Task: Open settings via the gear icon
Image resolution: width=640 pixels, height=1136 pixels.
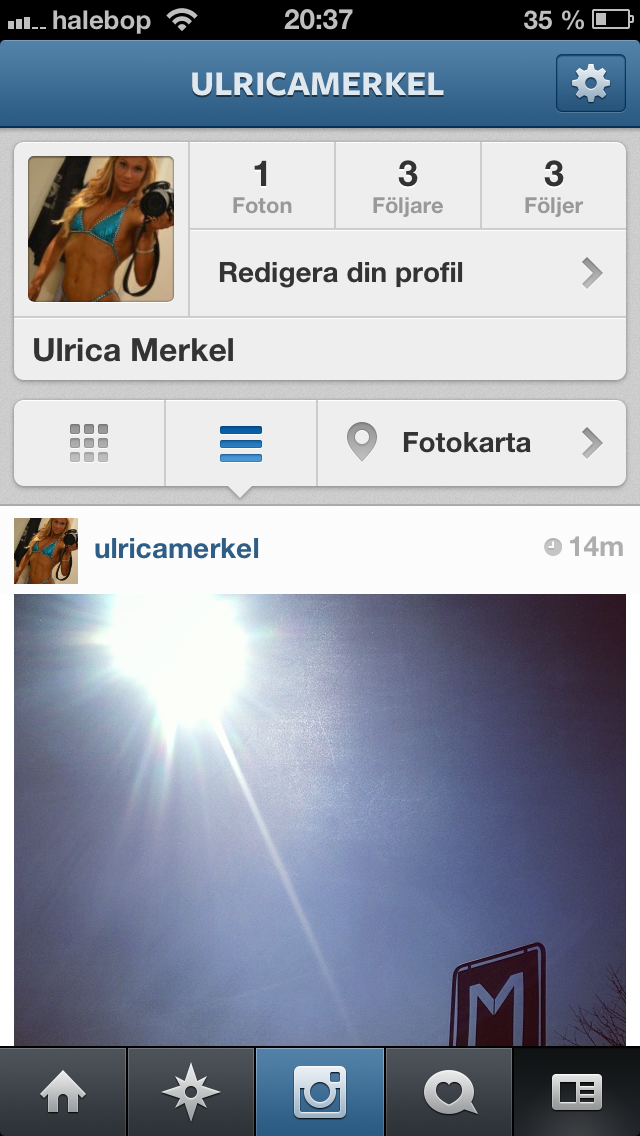Action: tap(591, 84)
